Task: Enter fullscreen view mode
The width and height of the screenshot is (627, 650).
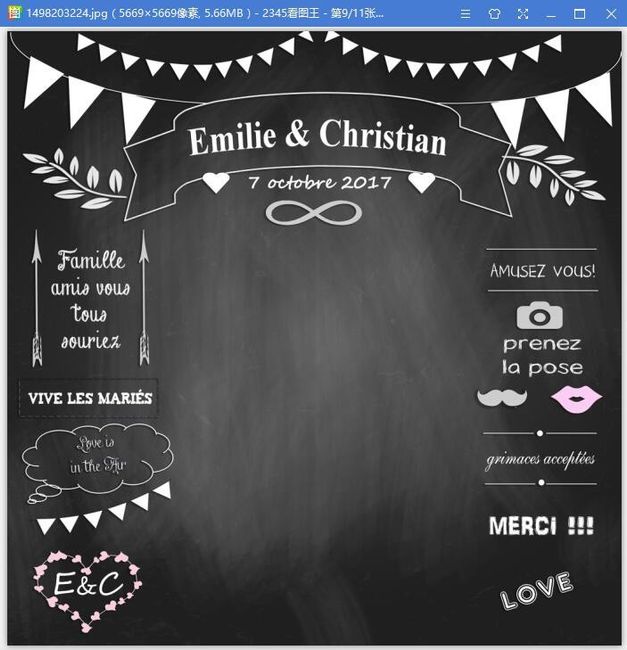Action: click(523, 14)
